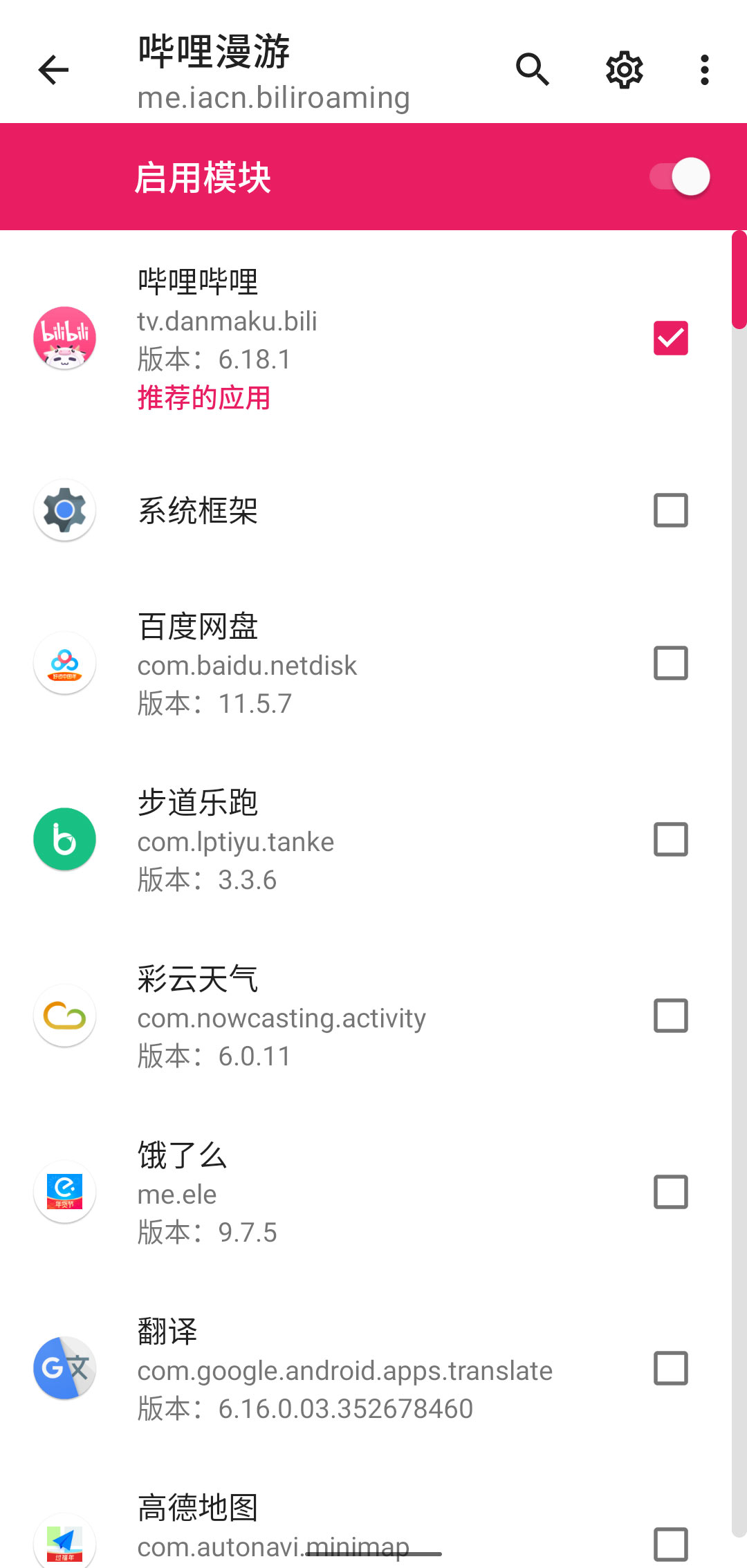Open the overflow menu with three dots
This screenshot has height=1568, width=747.
click(x=703, y=70)
